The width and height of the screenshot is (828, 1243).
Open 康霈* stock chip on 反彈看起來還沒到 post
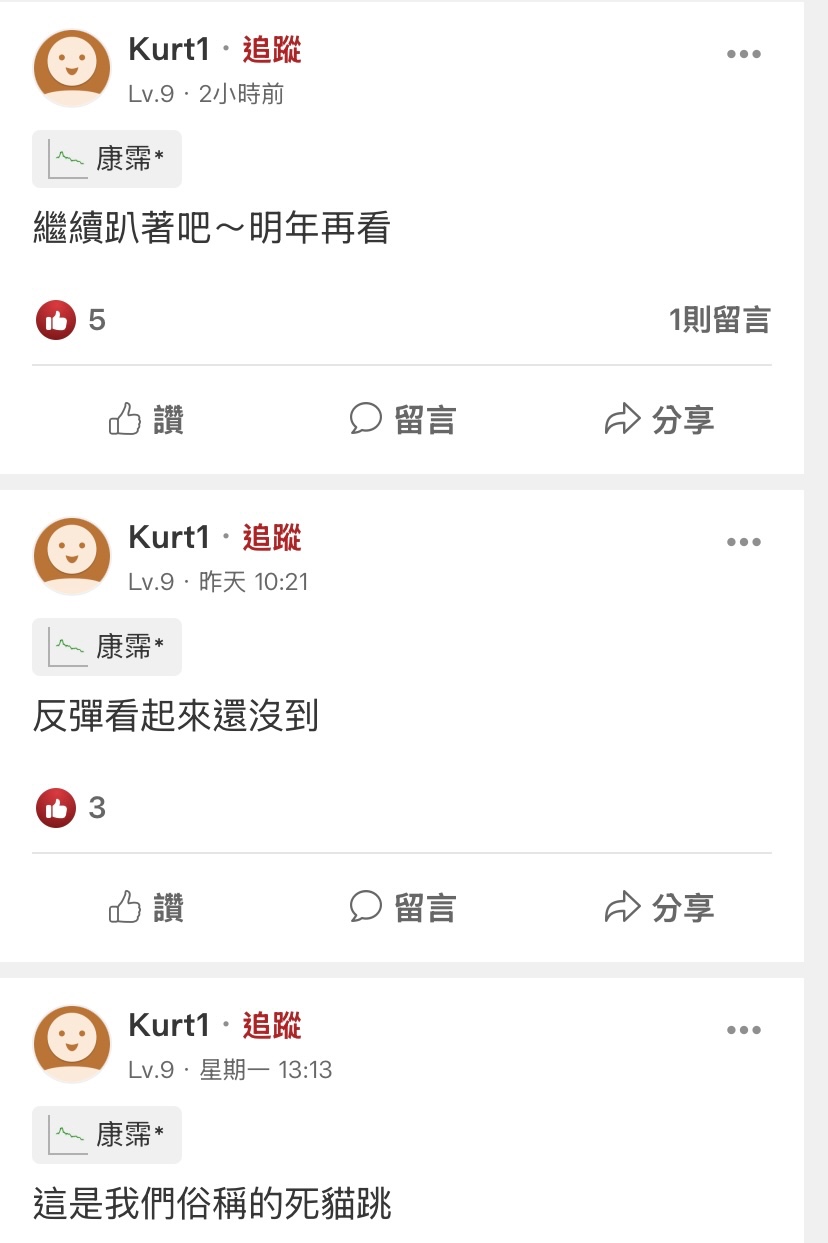tap(107, 647)
